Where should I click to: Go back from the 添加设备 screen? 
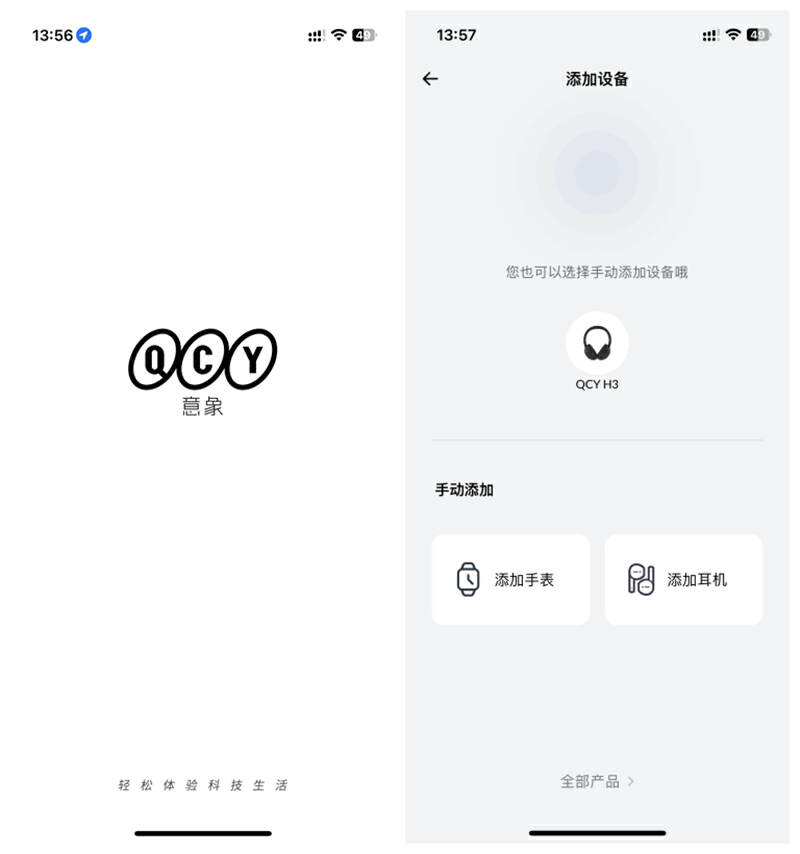point(430,79)
